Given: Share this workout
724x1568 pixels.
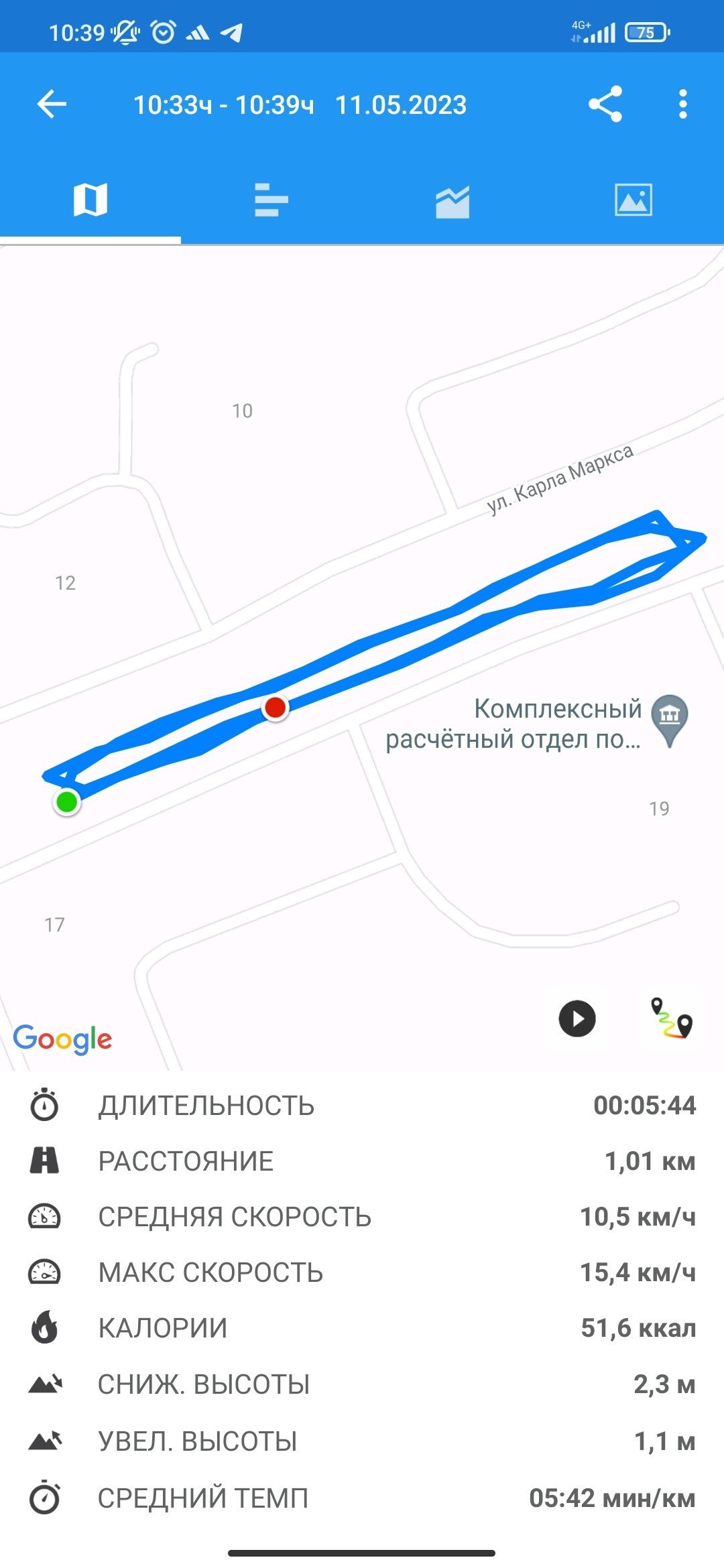Looking at the screenshot, I should click(x=605, y=105).
